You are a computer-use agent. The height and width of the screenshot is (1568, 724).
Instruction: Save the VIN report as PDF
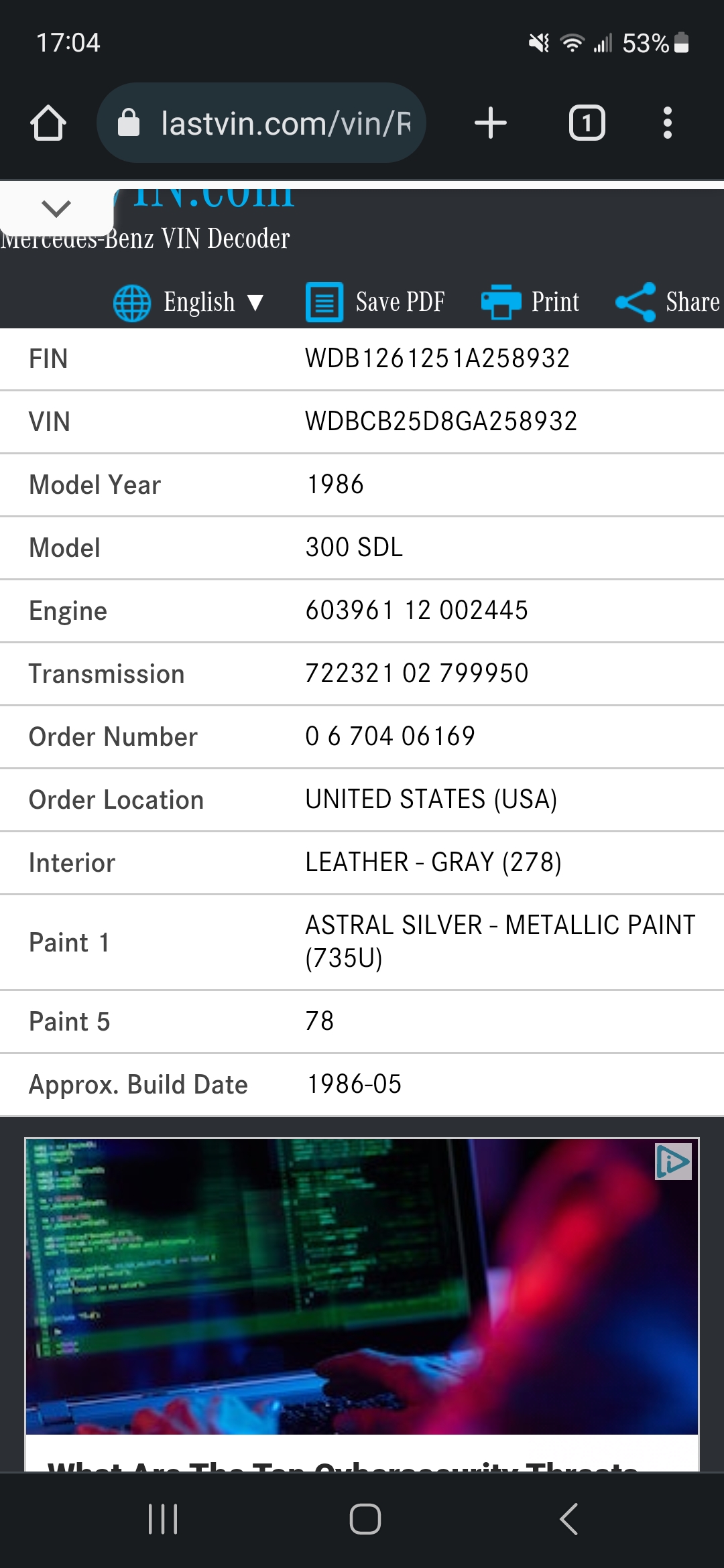coord(375,302)
